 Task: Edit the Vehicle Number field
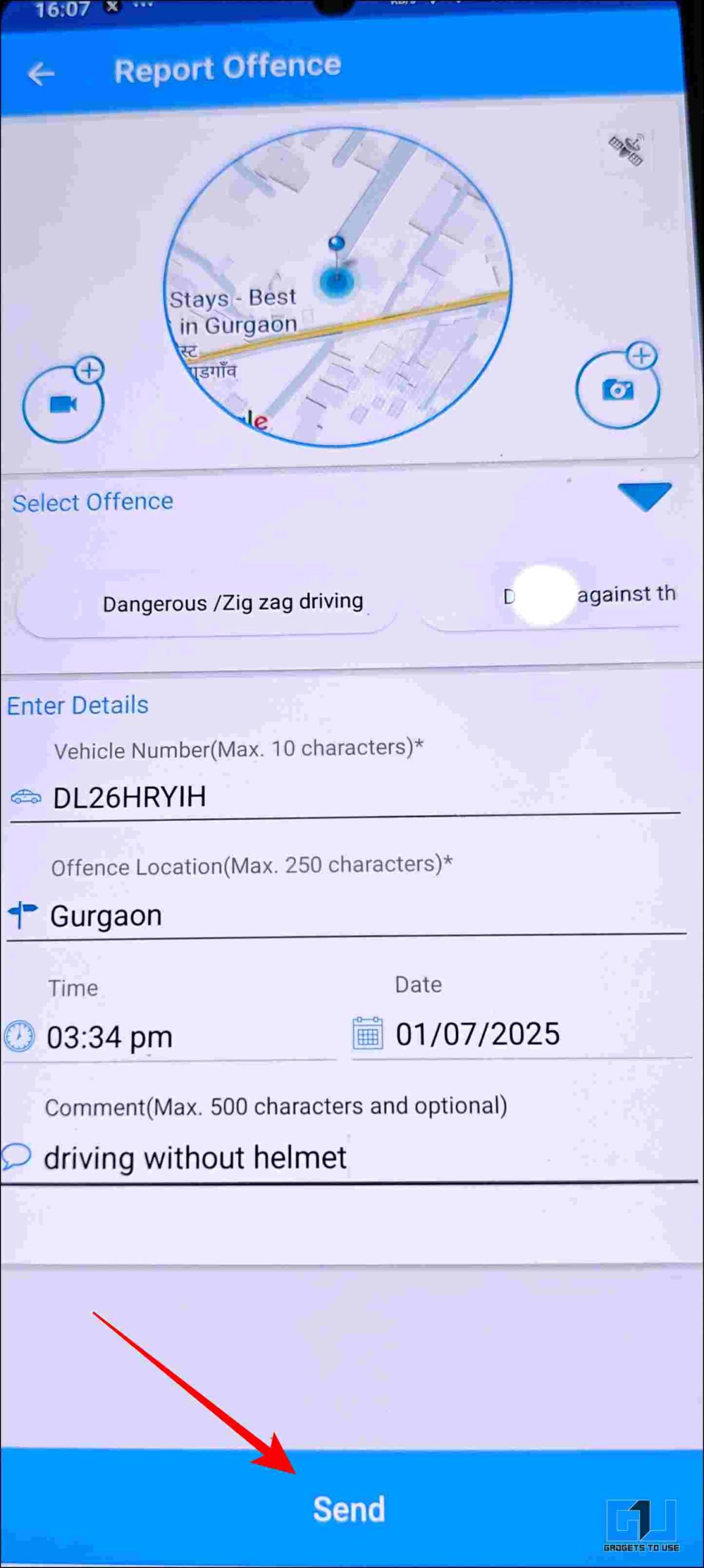pyautogui.click(x=345, y=797)
